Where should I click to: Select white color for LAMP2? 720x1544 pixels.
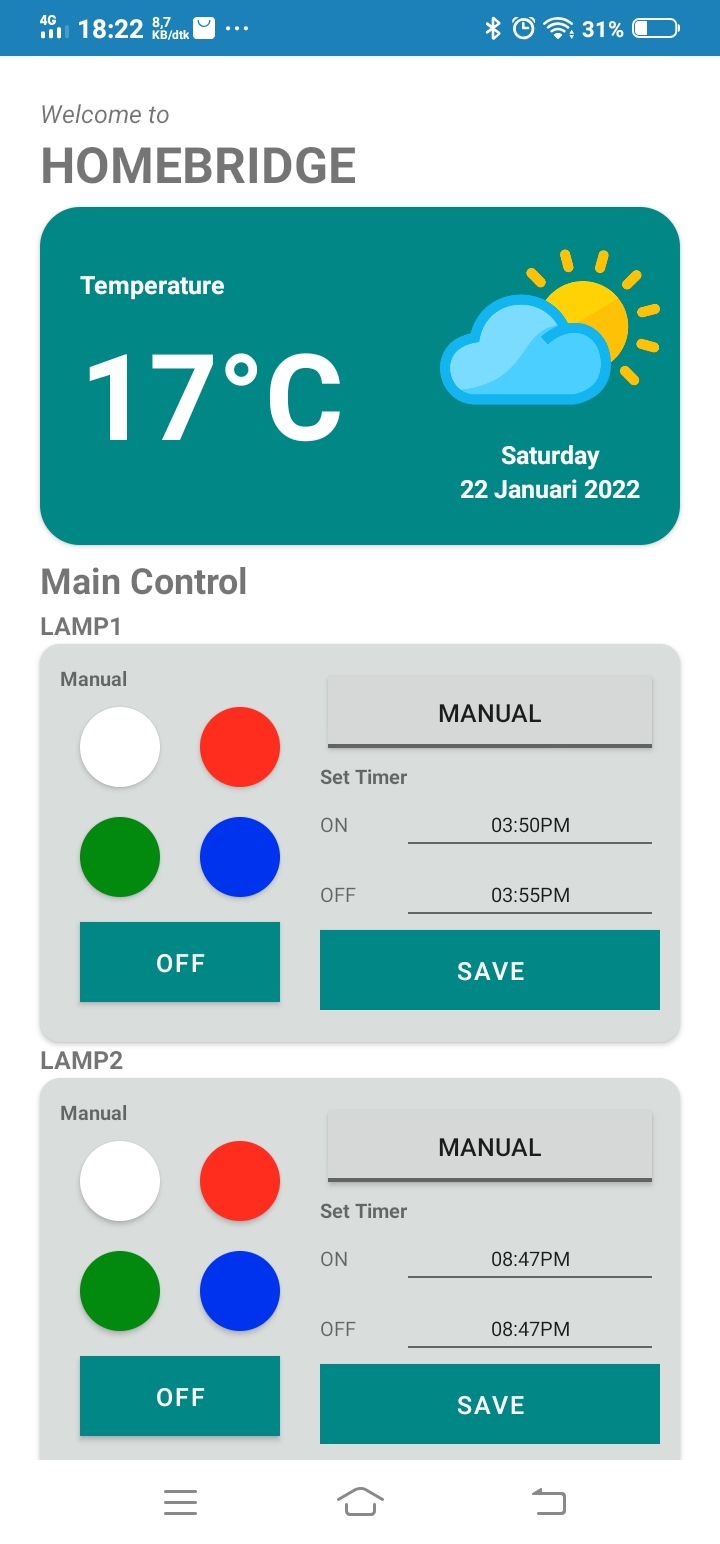tap(120, 1181)
